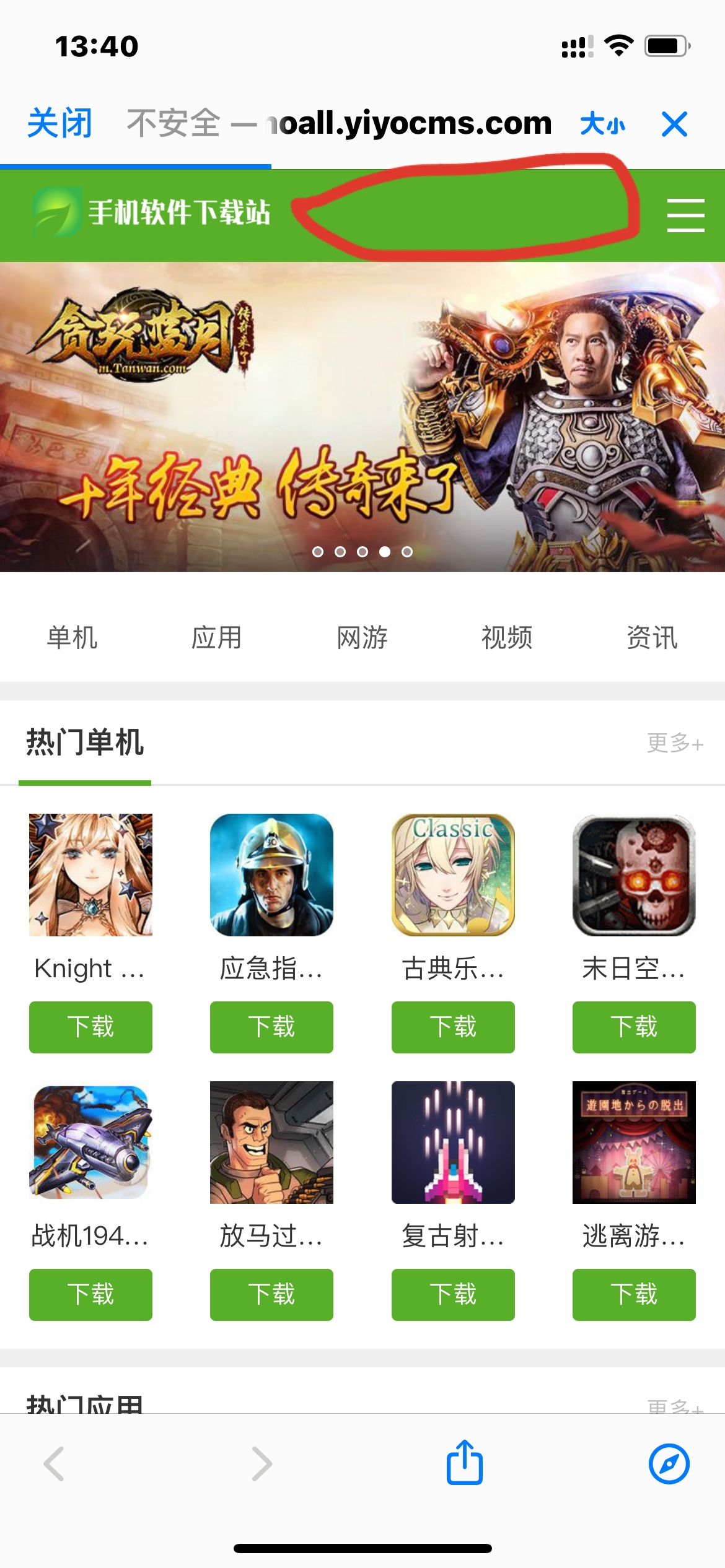The image size is (725, 1568).
Task: Download 放马过… game
Action: [271, 1294]
